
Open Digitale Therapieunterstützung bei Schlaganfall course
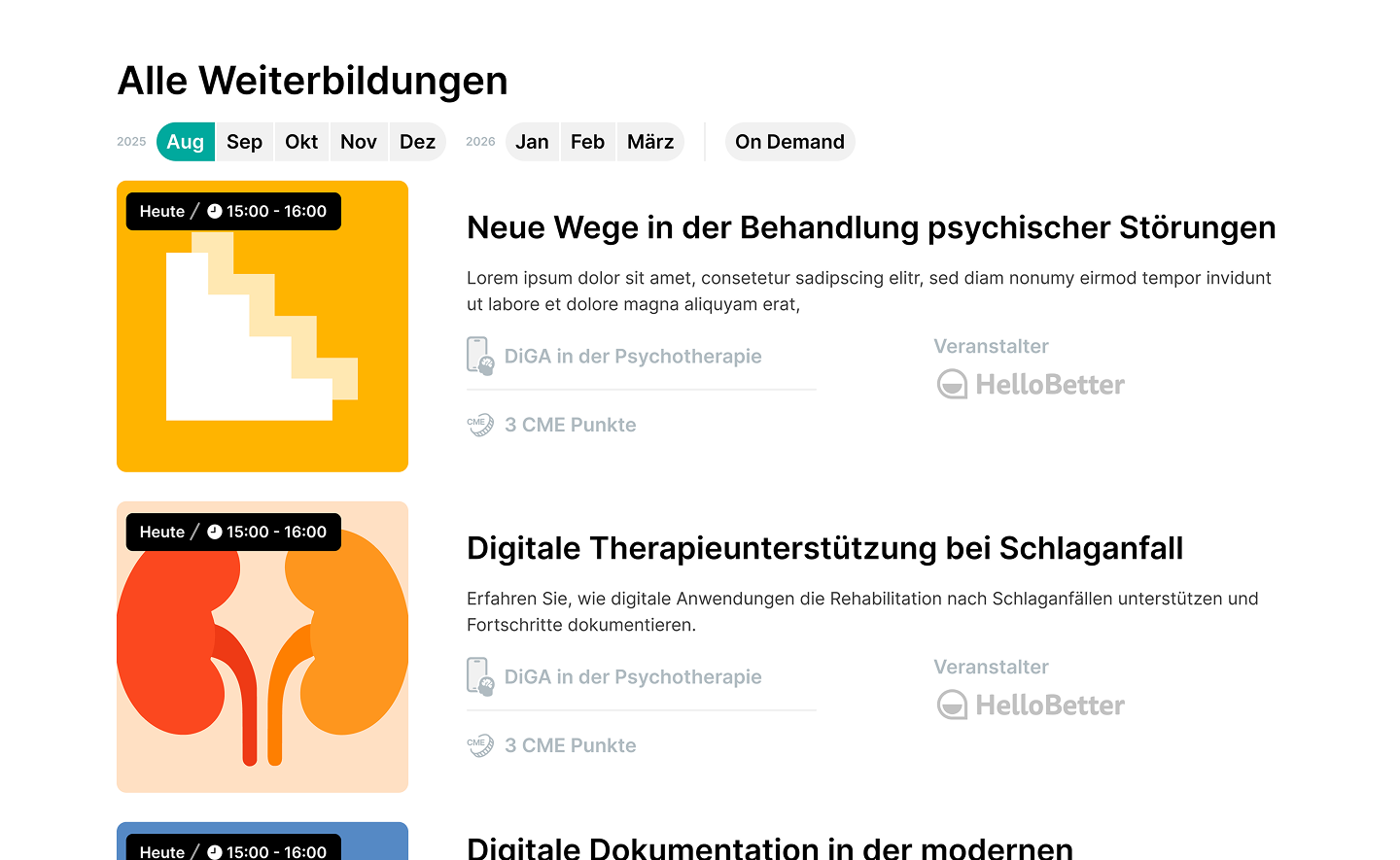coord(824,548)
